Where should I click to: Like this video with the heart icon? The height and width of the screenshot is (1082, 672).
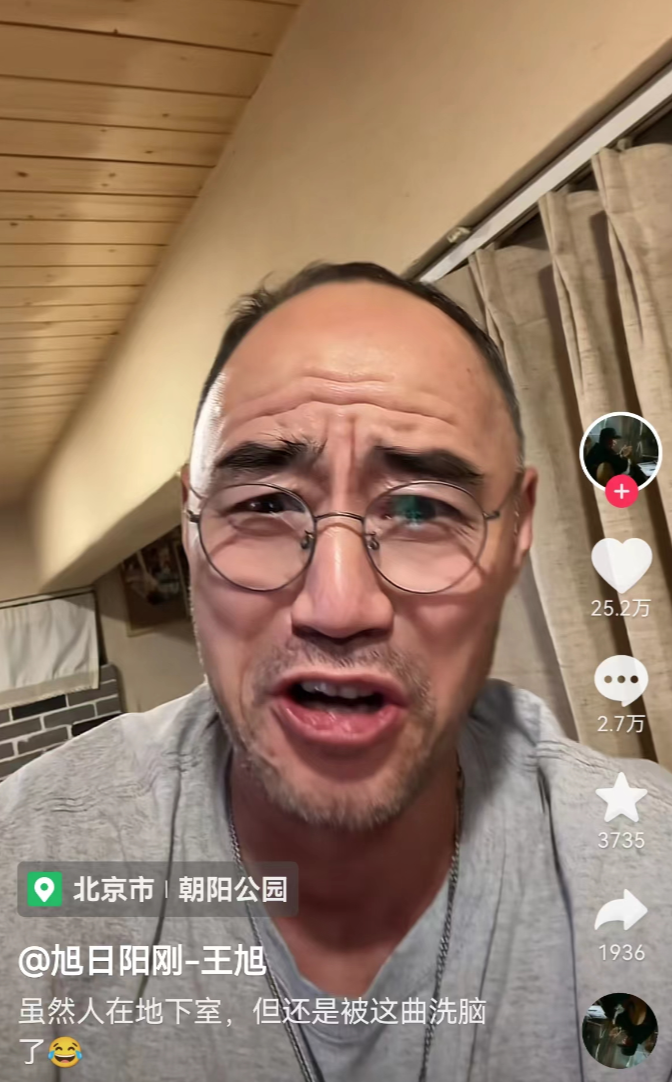(621, 565)
